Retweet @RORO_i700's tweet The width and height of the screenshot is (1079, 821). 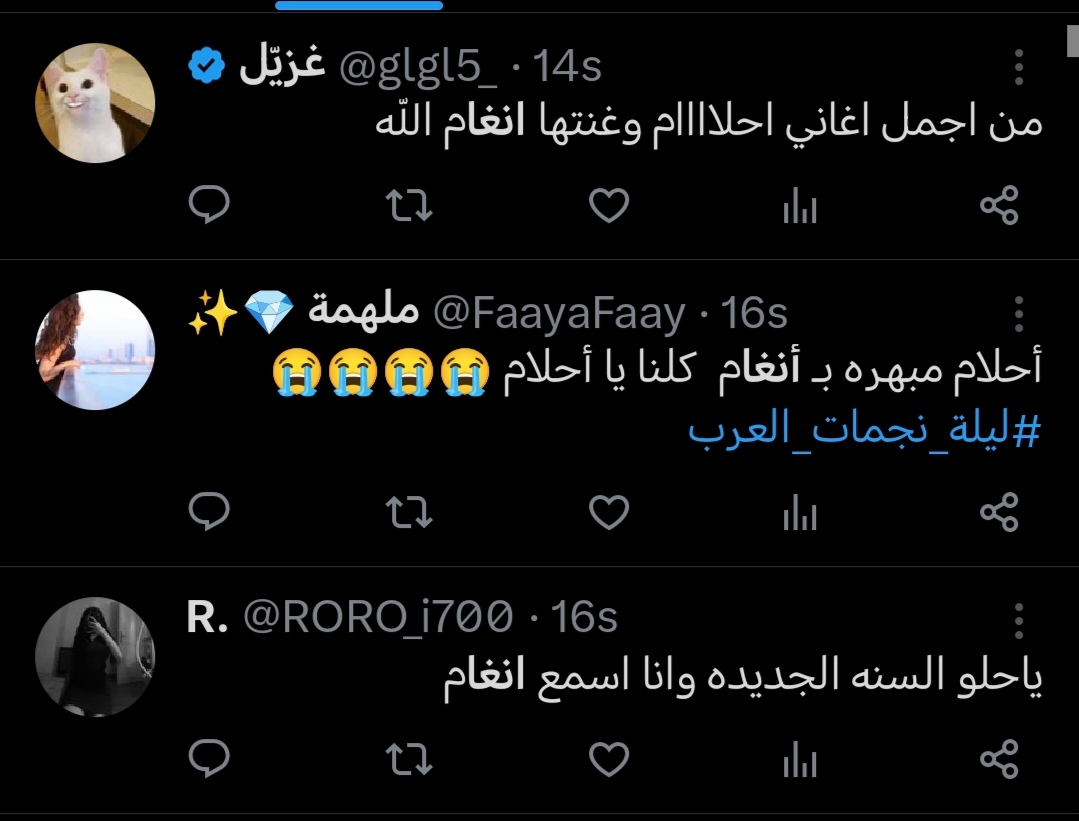(x=409, y=759)
